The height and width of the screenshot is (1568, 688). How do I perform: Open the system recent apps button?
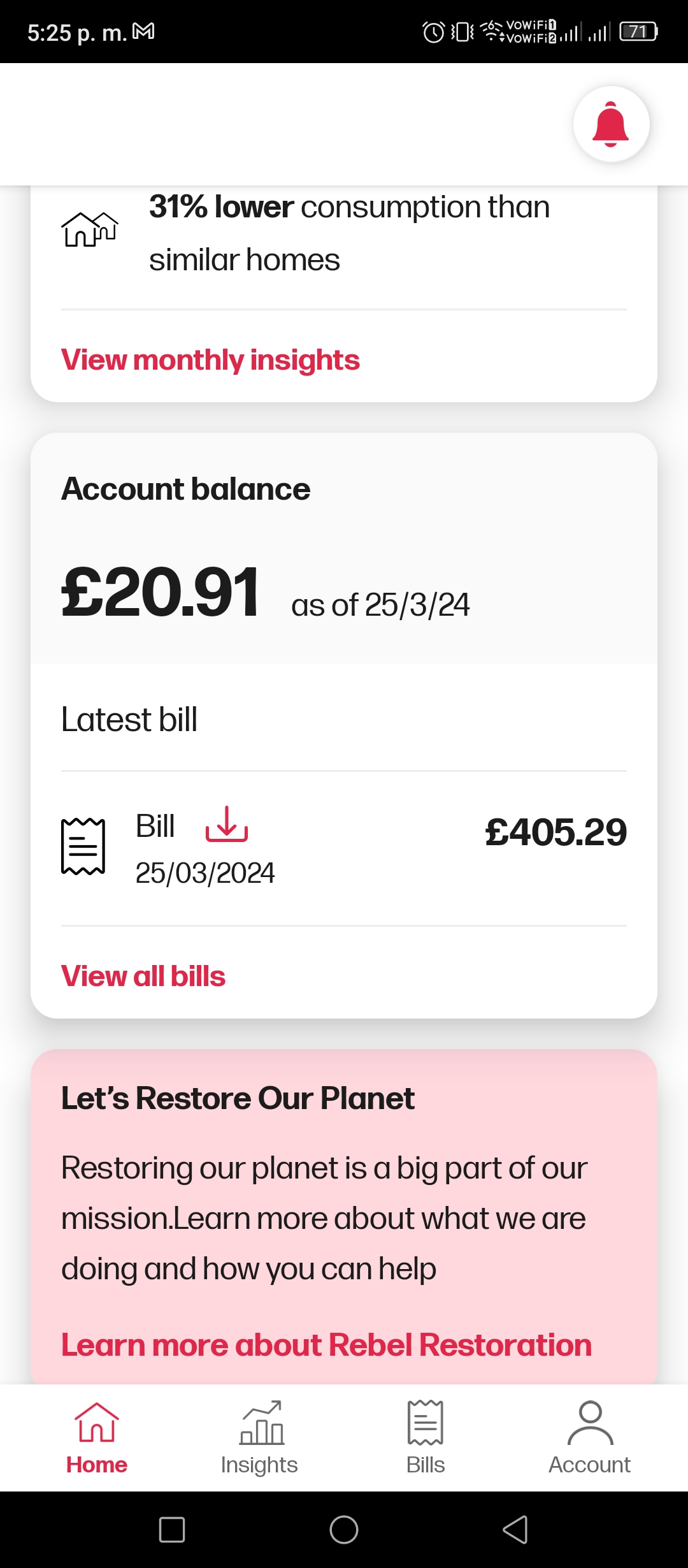click(x=172, y=1530)
